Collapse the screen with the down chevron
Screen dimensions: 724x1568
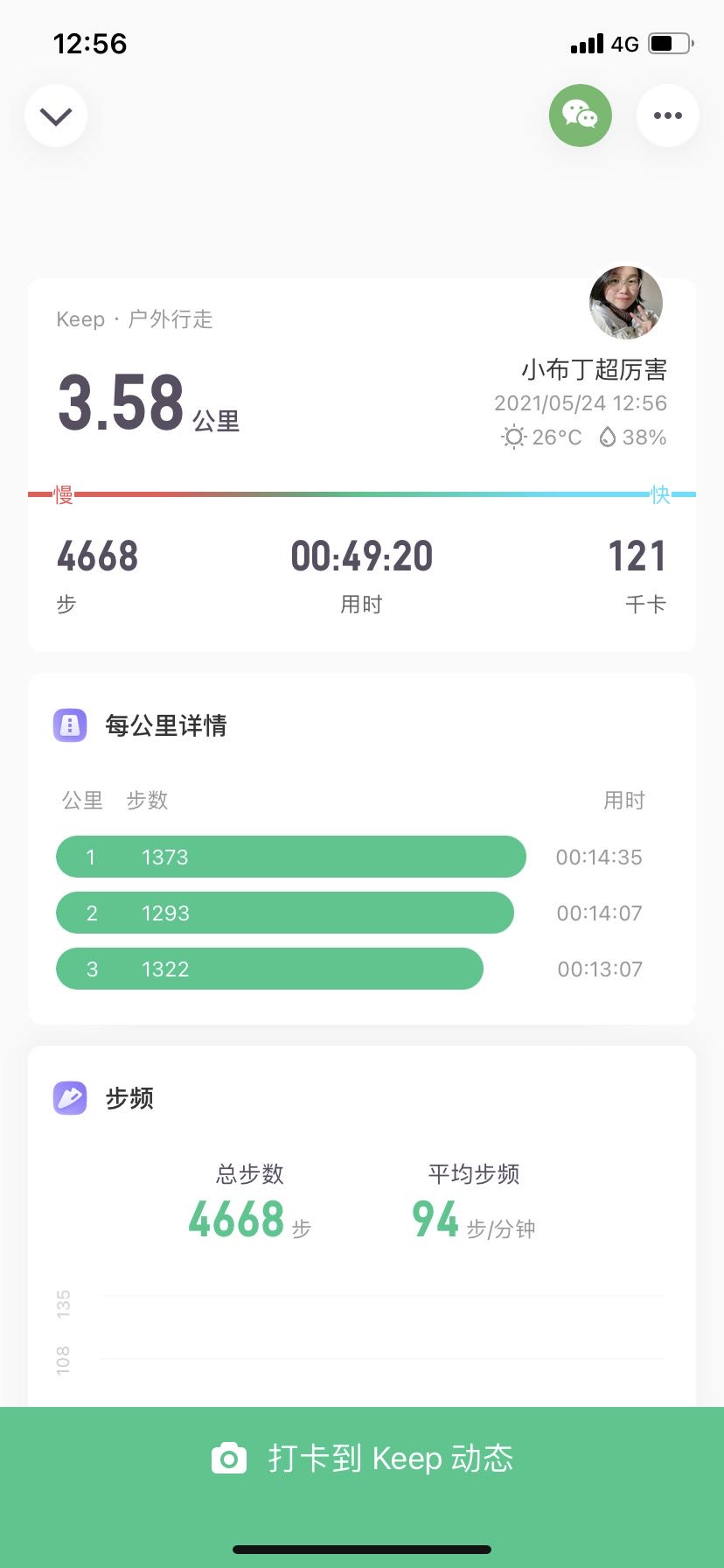[56, 115]
